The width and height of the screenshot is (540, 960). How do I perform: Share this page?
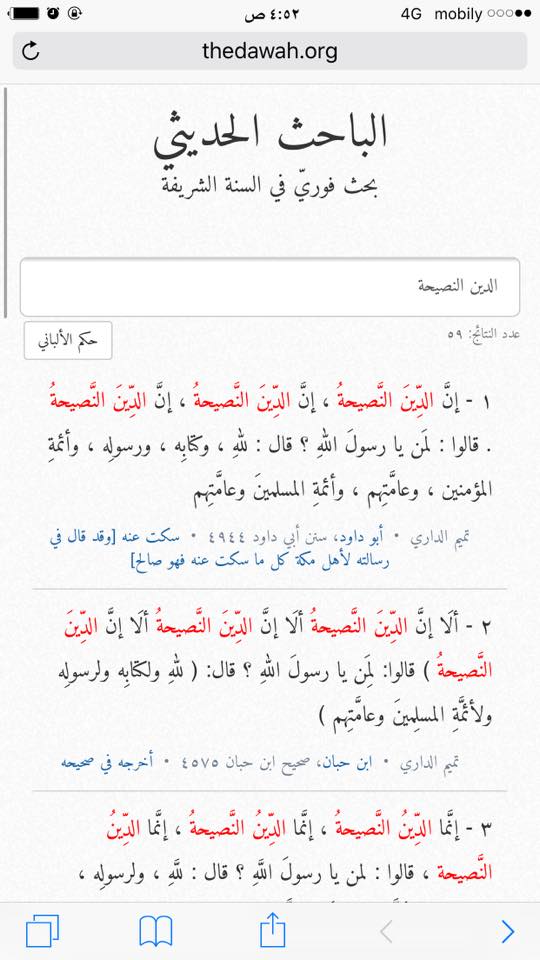click(x=272, y=930)
